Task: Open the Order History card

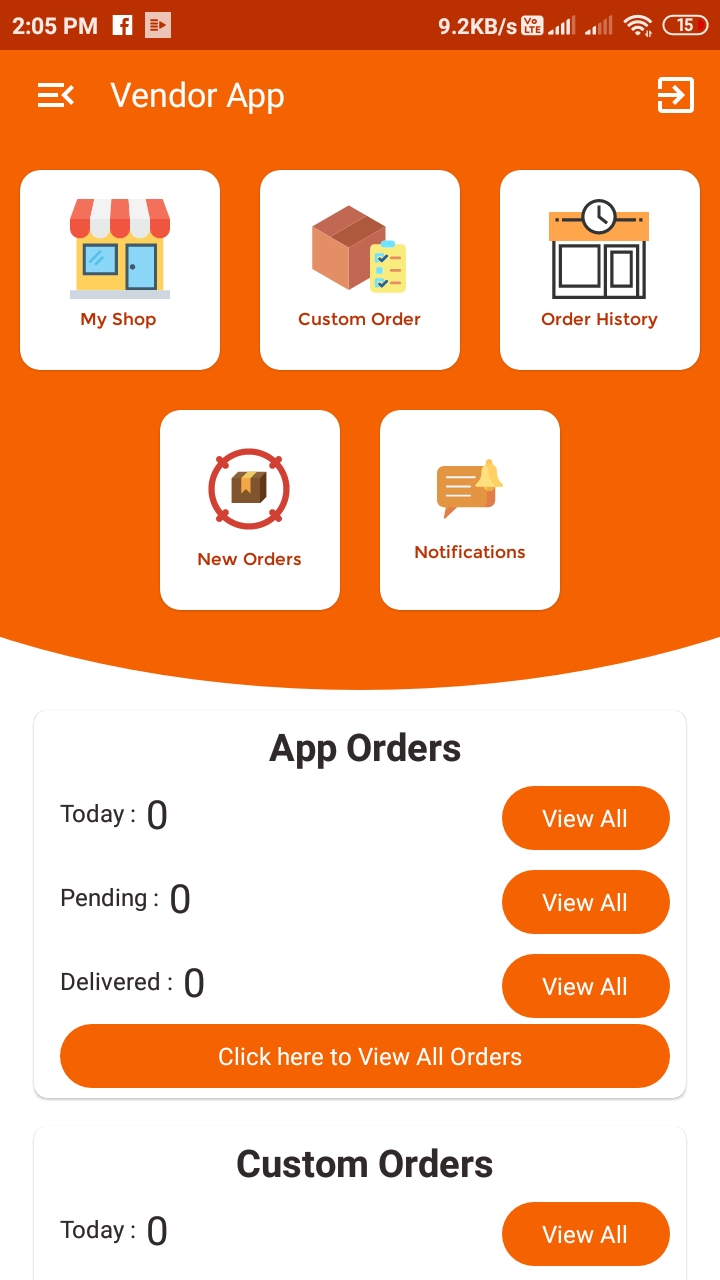Action: [600, 270]
